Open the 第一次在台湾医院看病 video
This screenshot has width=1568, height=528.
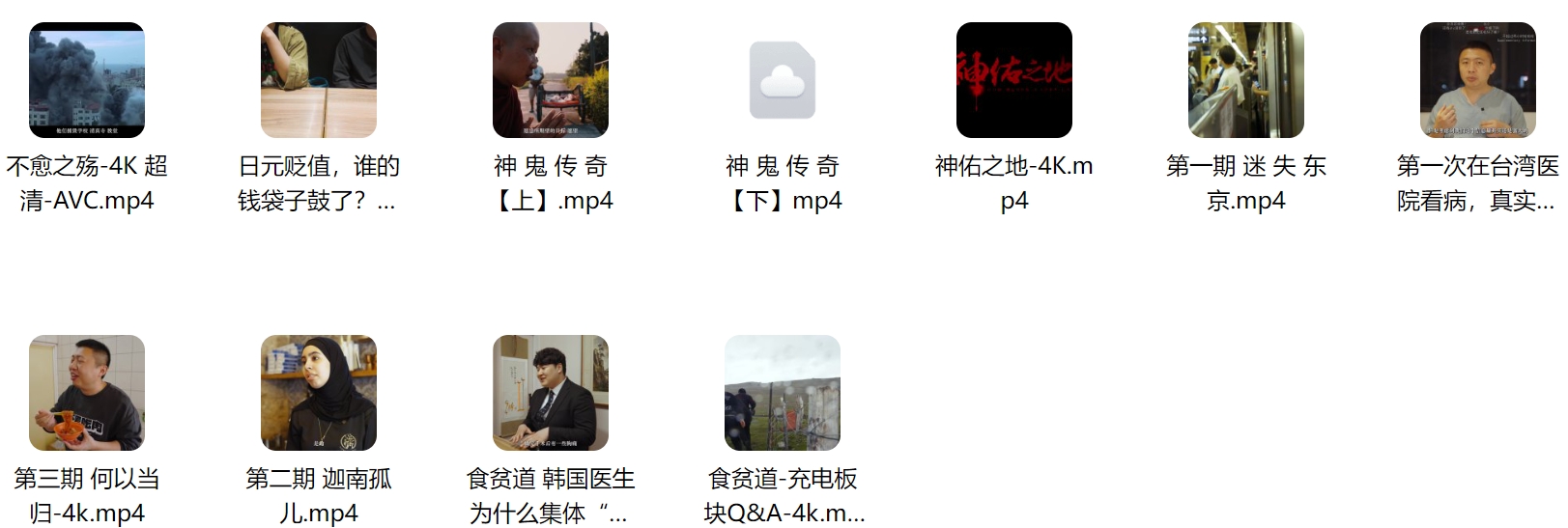[1478, 80]
